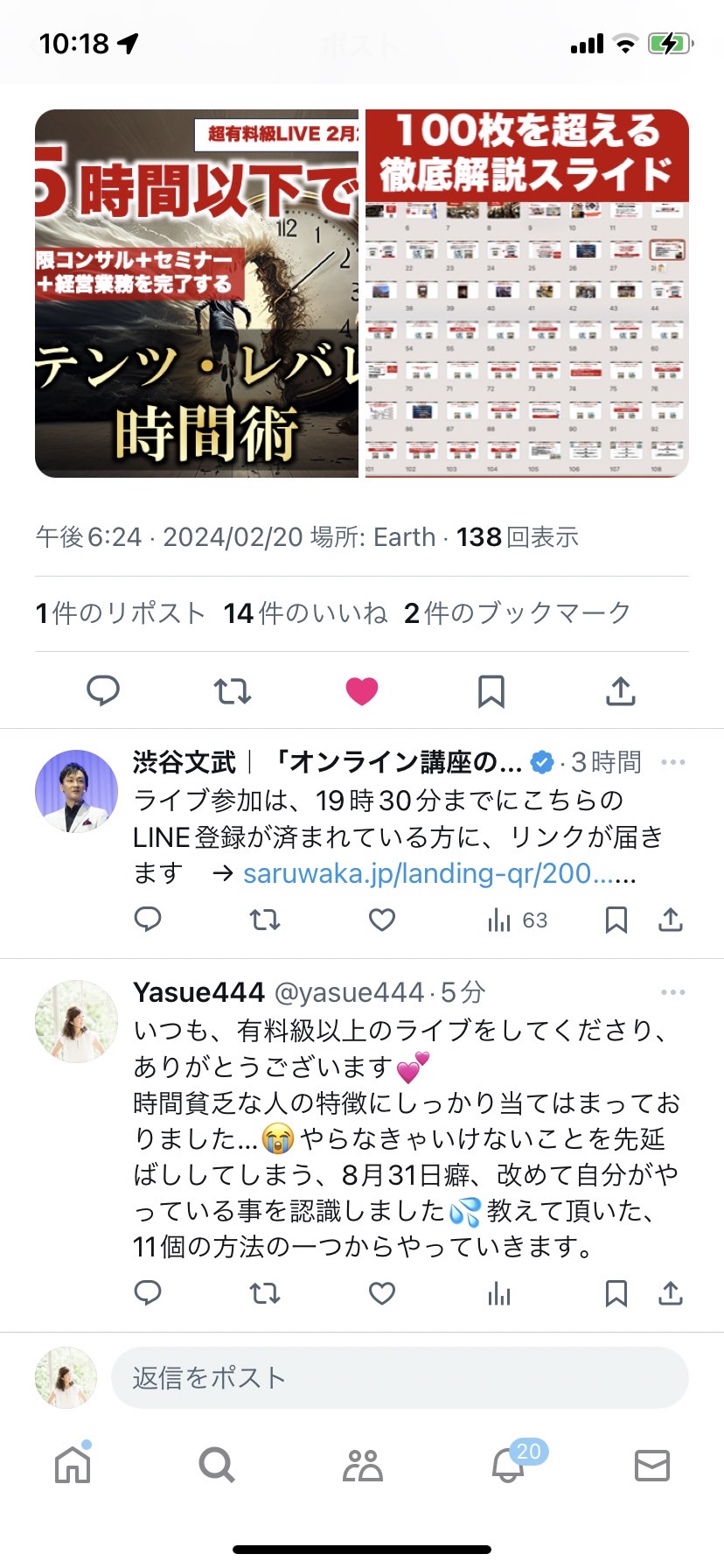Unlike the main post with the pink heart
Screen dimensions: 724x1568
(x=362, y=691)
